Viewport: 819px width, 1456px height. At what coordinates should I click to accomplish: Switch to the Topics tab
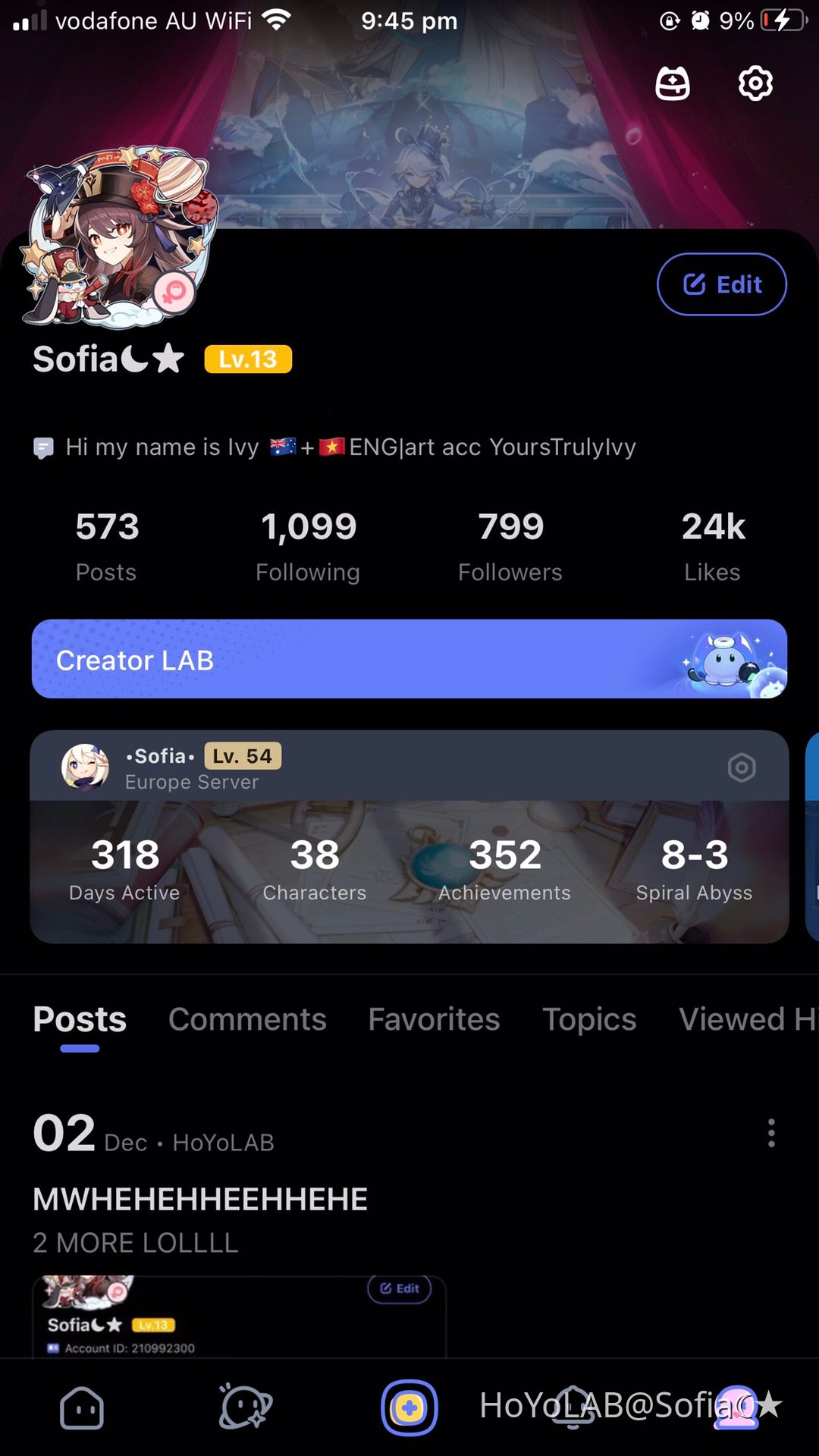(x=589, y=1019)
